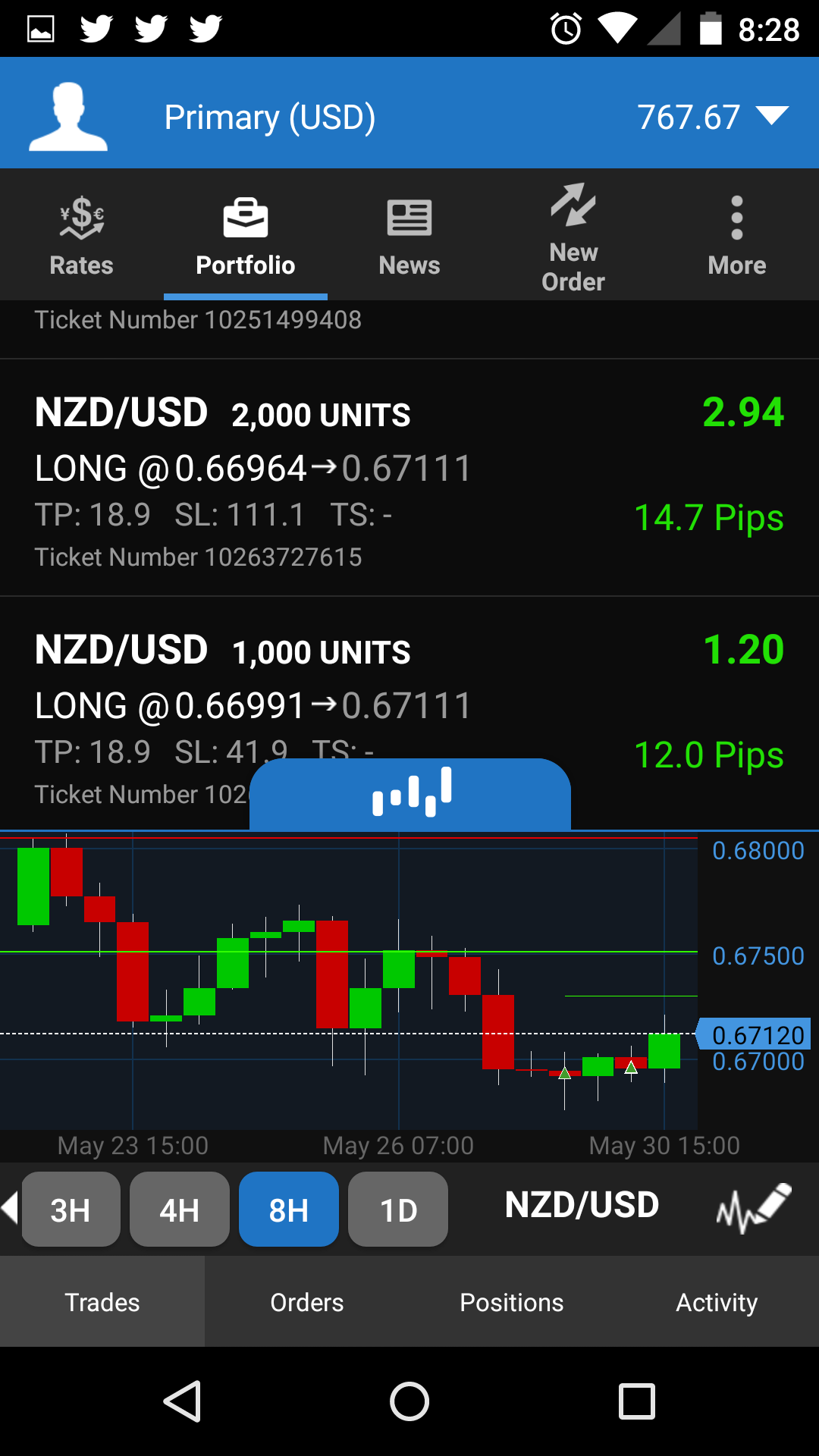
Task: Open chart drawing tools icon
Action: (x=753, y=1207)
